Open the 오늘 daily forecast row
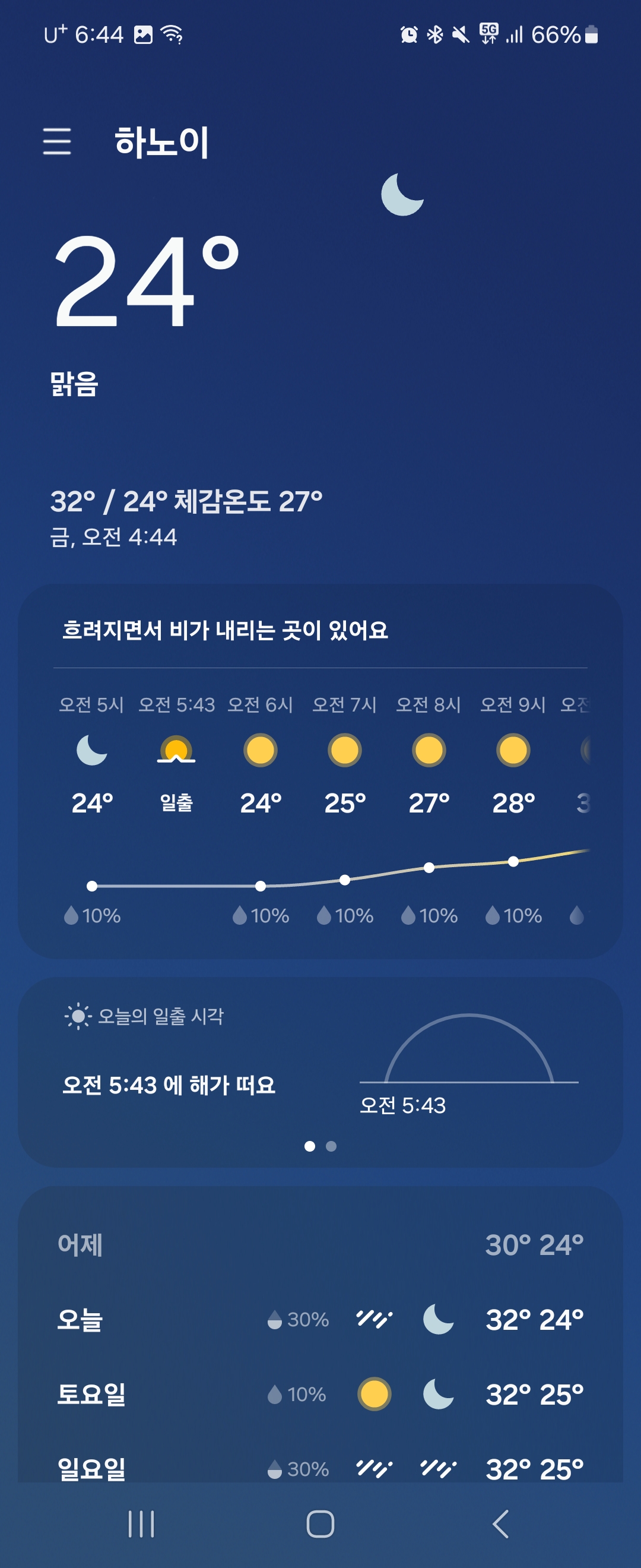Screen dimensions: 641x1568 pos(320,1319)
